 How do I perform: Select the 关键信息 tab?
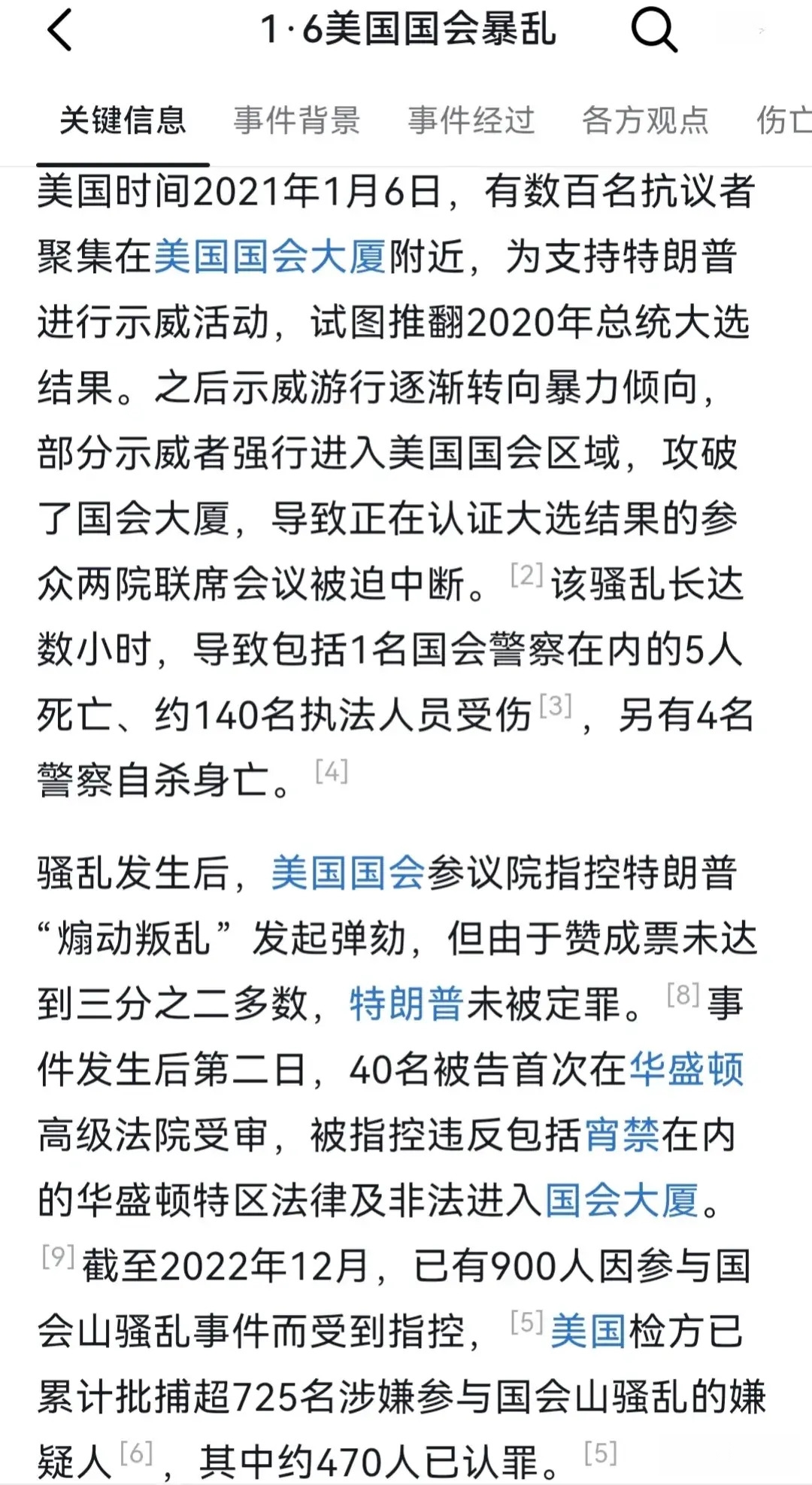[123, 120]
